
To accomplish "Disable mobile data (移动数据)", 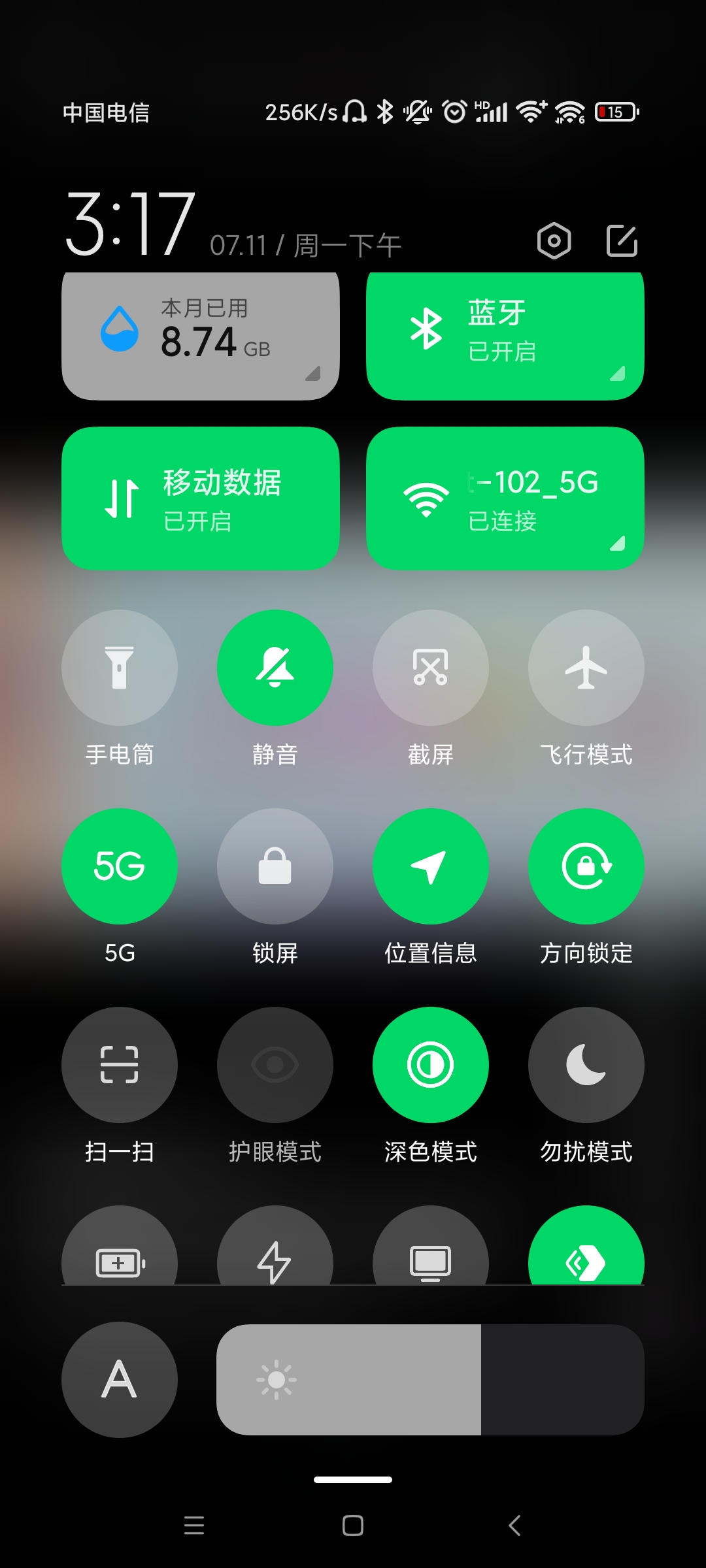I will coord(200,498).
